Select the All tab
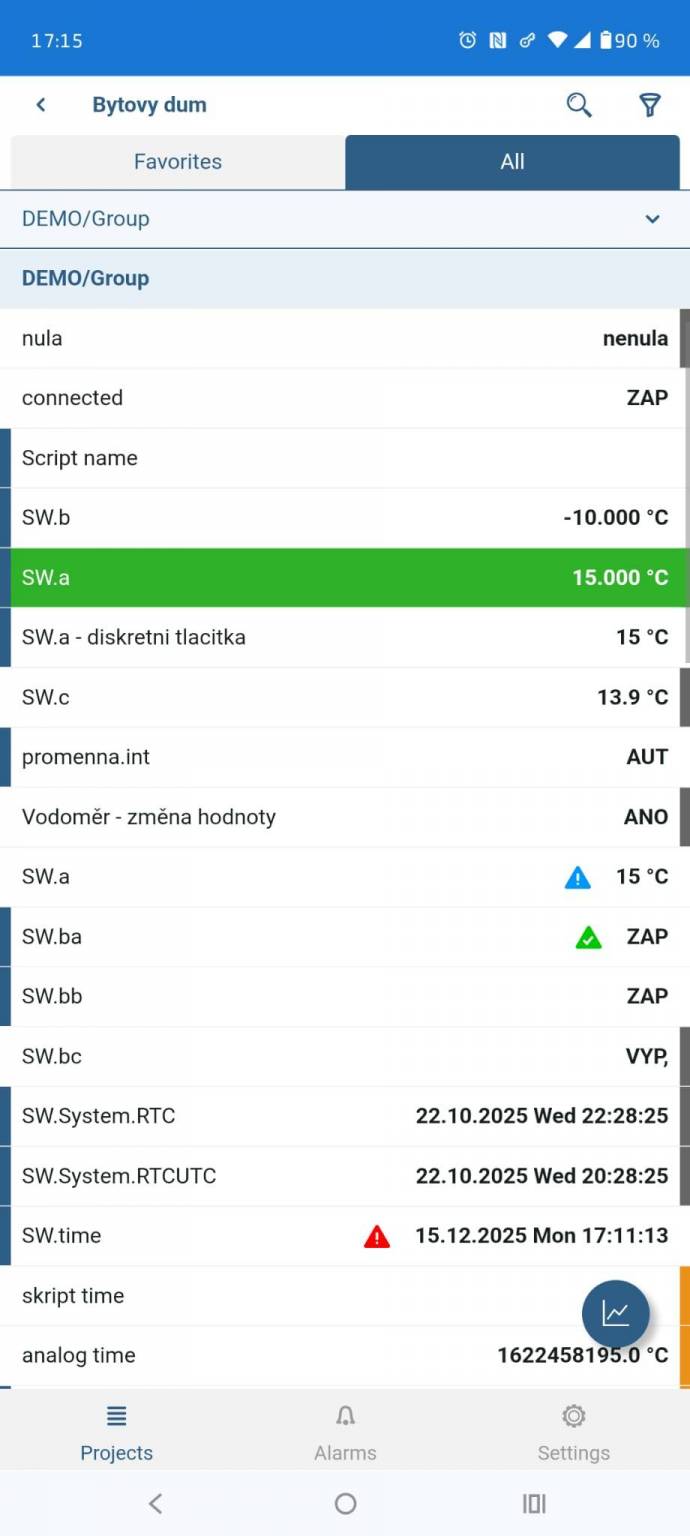Screen dimensions: 690x1536 512,162
